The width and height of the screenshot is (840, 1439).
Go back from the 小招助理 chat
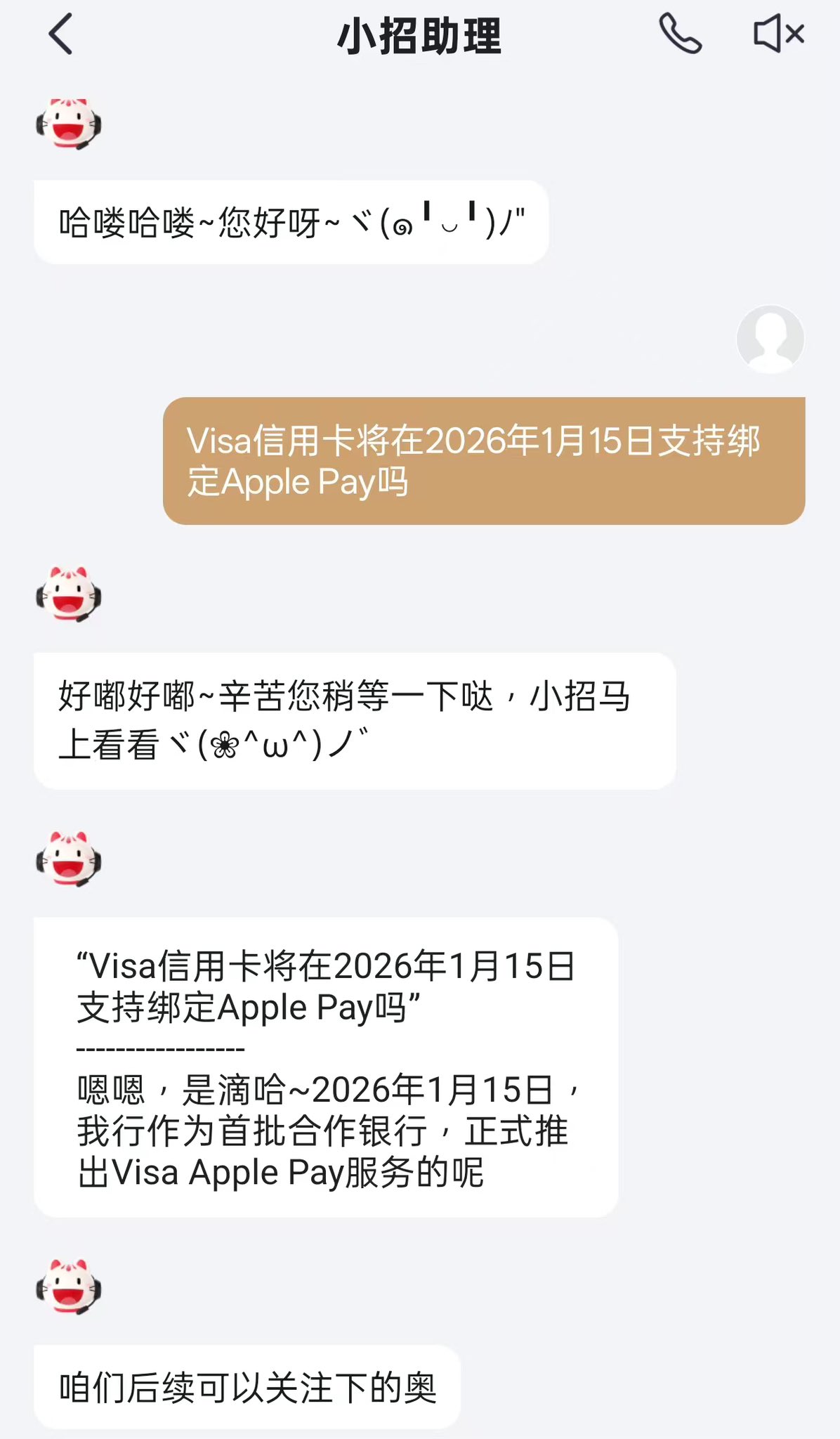coord(61,34)
